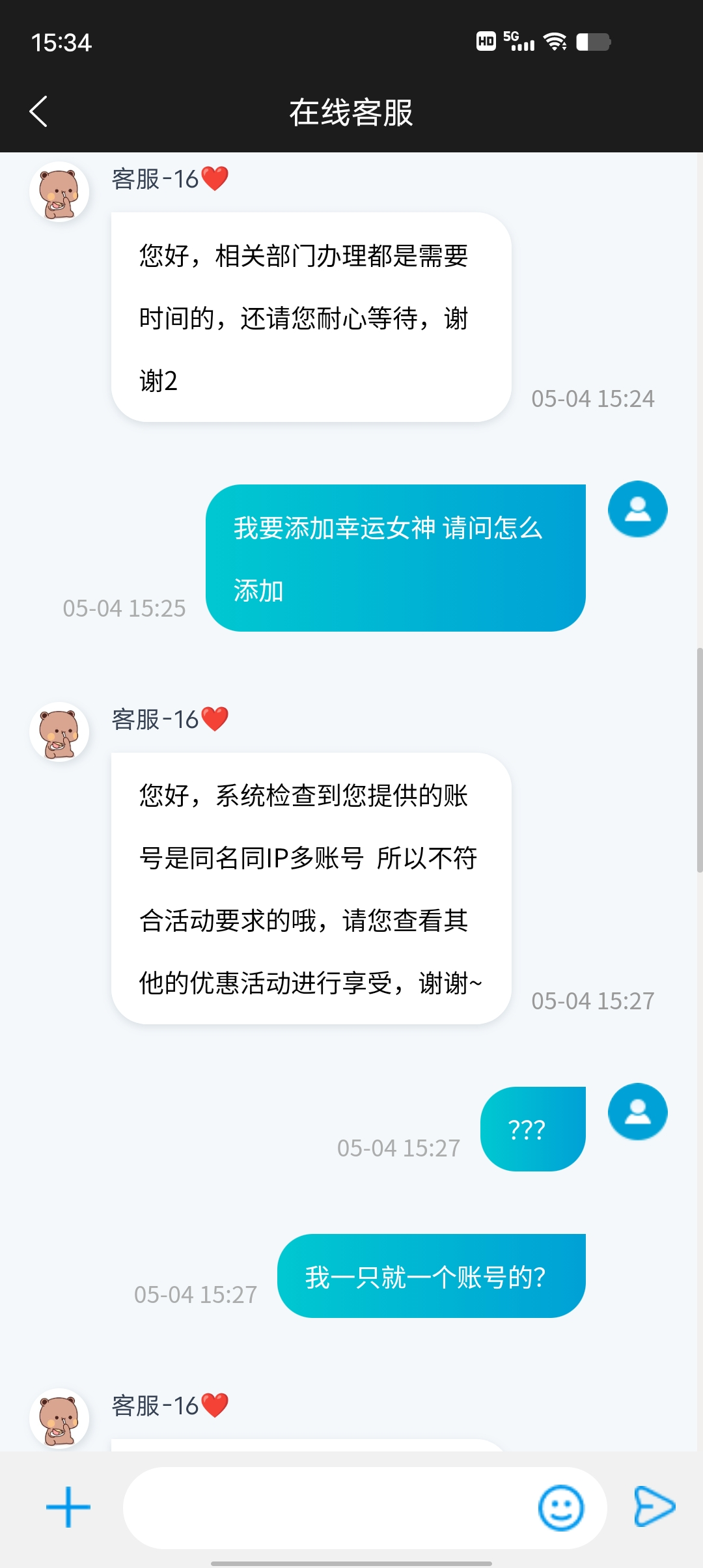The image size is (703, 1568).
Task: Tap the message input field
Action: pyautogui.click(x=325, y=1507)
